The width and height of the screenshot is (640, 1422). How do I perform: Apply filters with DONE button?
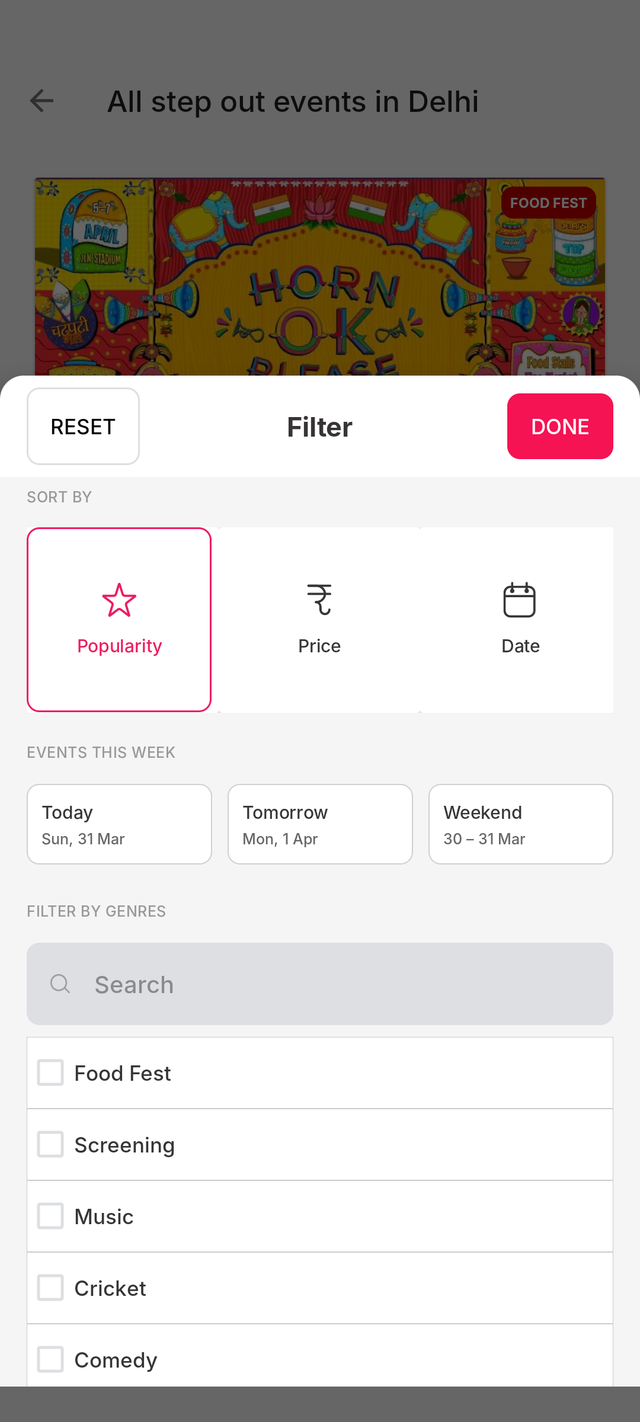coord(559,427)
